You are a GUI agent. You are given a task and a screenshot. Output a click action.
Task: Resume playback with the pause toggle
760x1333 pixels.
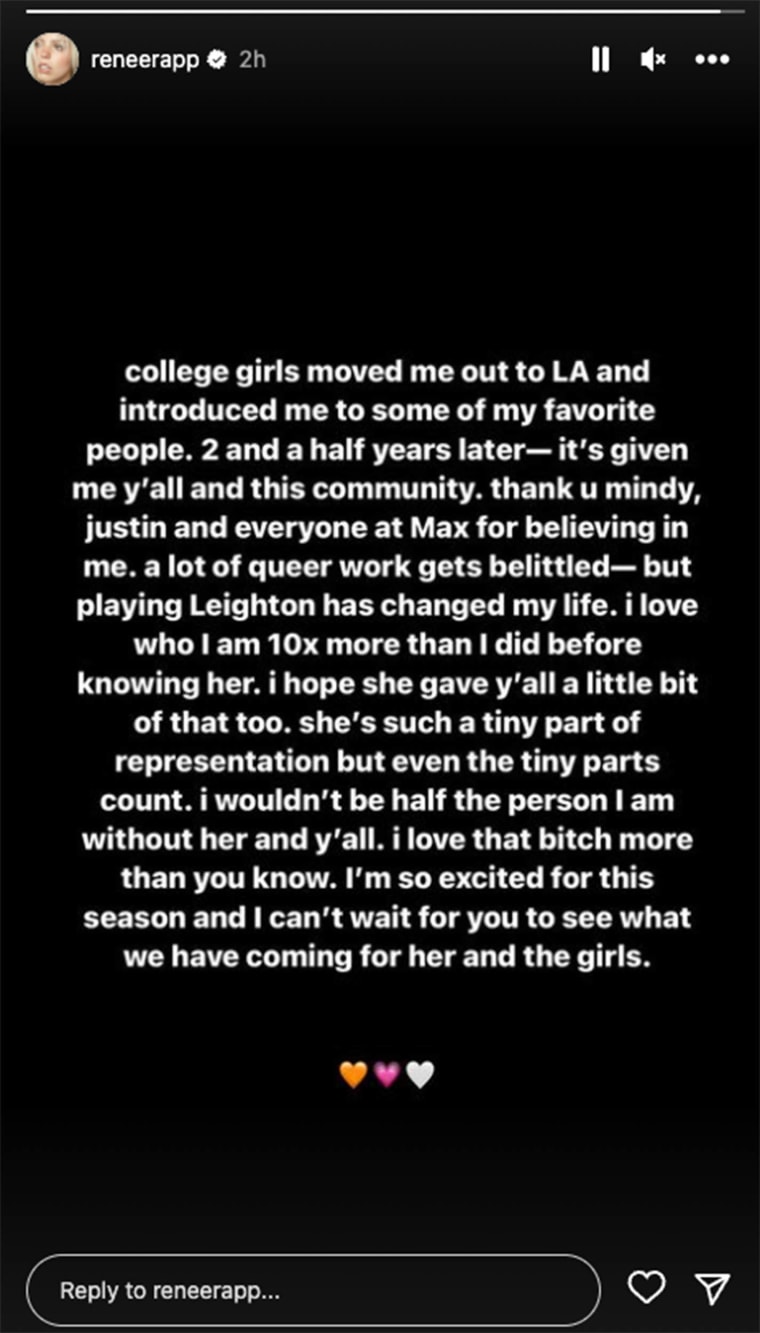pos(601,60)
